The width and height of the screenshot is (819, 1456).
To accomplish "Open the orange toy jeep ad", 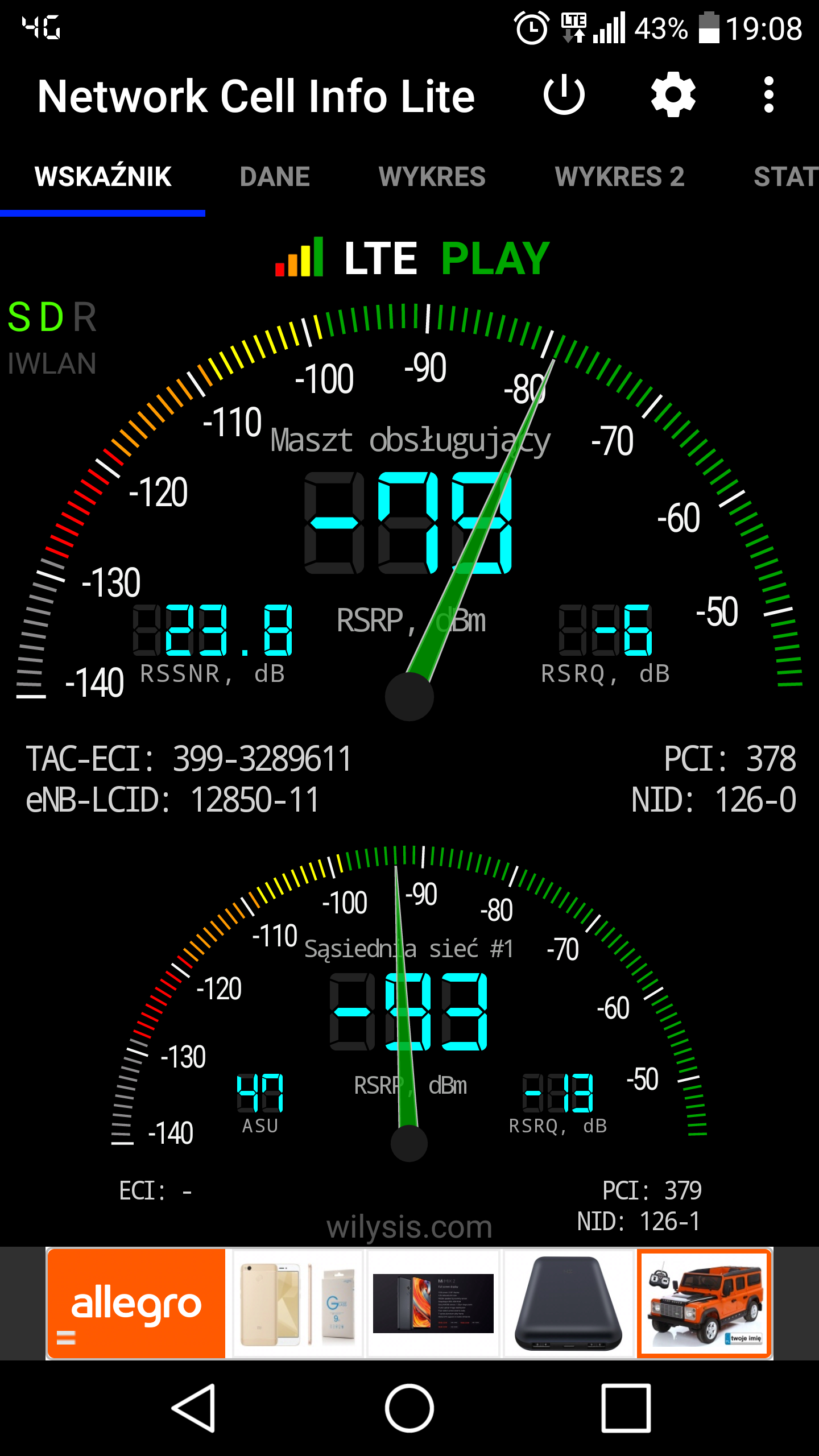I will (x=704, y=1304).
